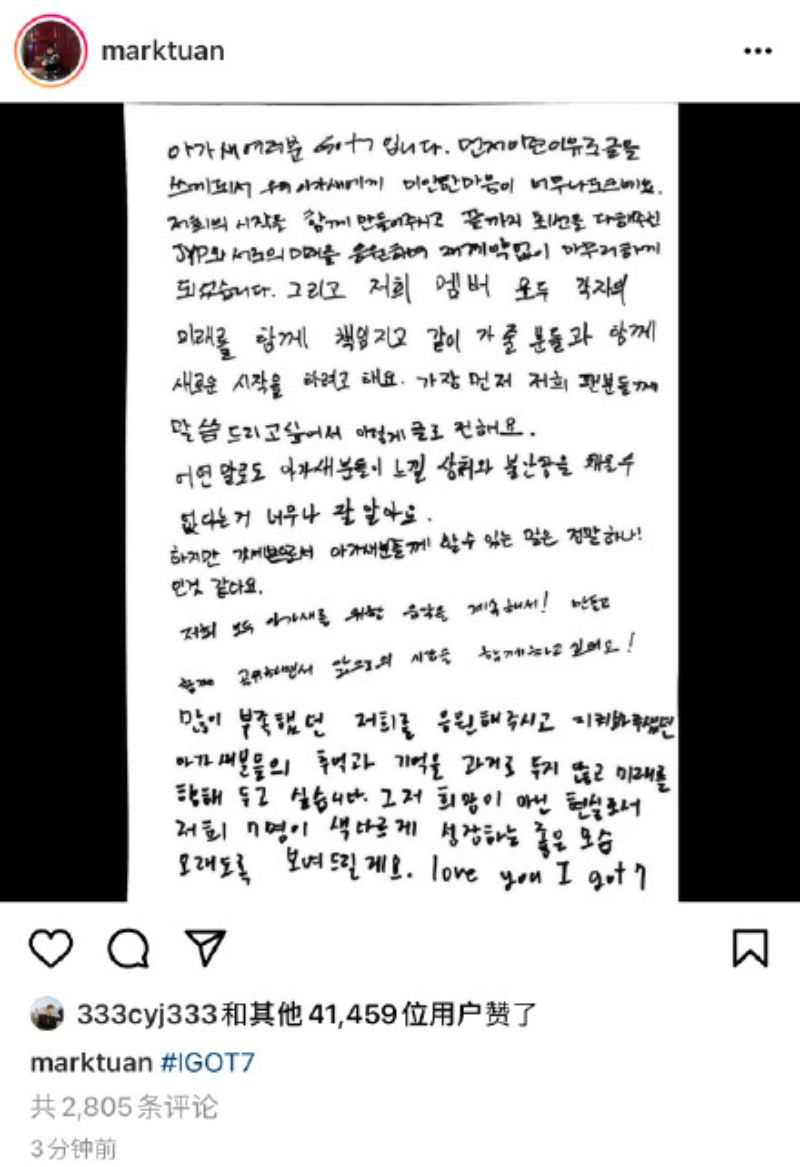Open the #IGOT7 hashtag
This screenshot has width=800, height=1167.
pos(208,1061)
